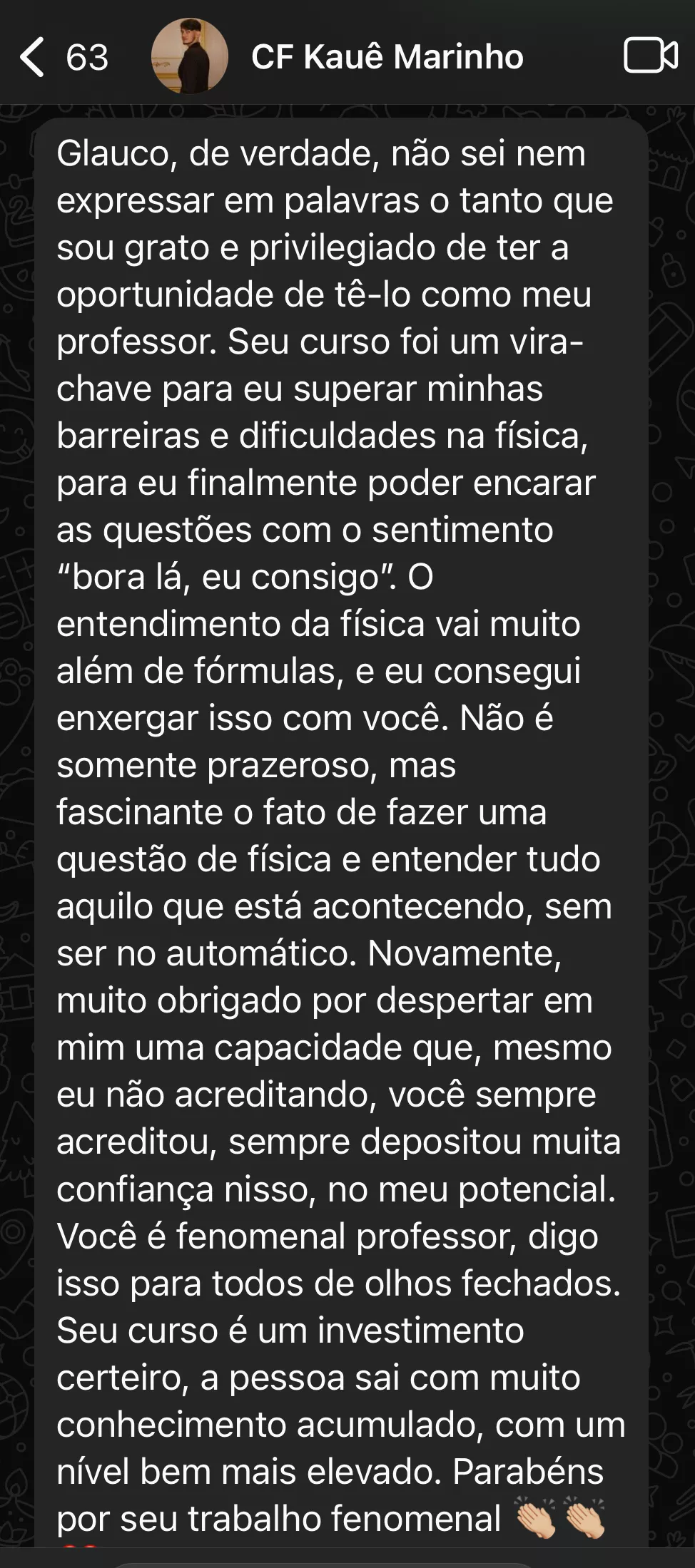The width and height of the screenshot is (695, 1568).
Task: Start a video call with Kauê Marinho
Action: pyautogui.click(x=651, y=56)
